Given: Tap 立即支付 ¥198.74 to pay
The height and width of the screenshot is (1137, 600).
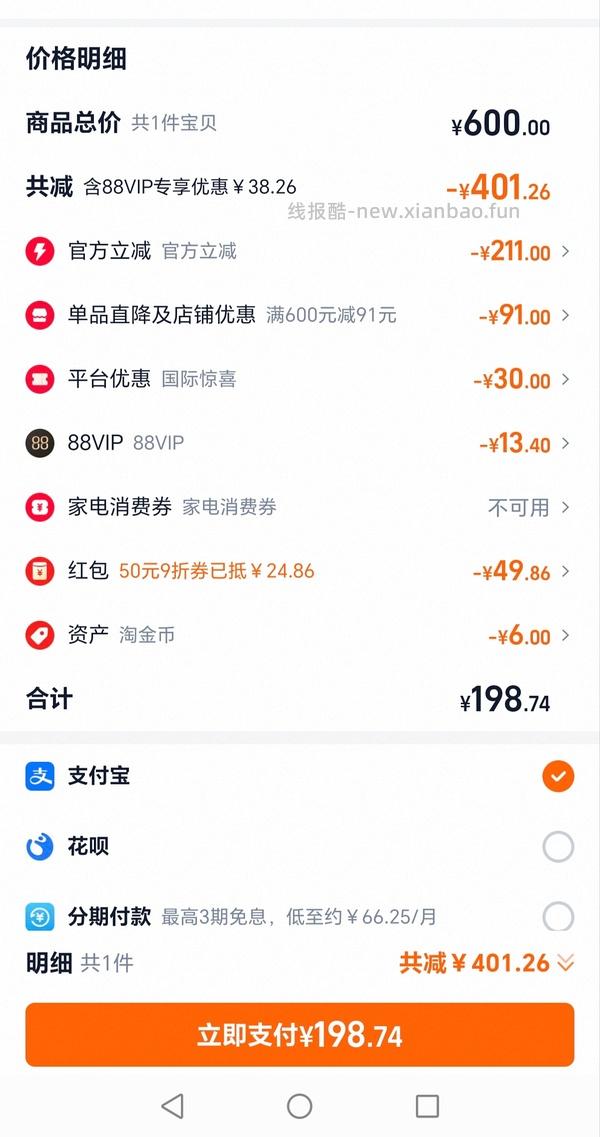Looking at the screenshot, I should tap(300, 1035).
